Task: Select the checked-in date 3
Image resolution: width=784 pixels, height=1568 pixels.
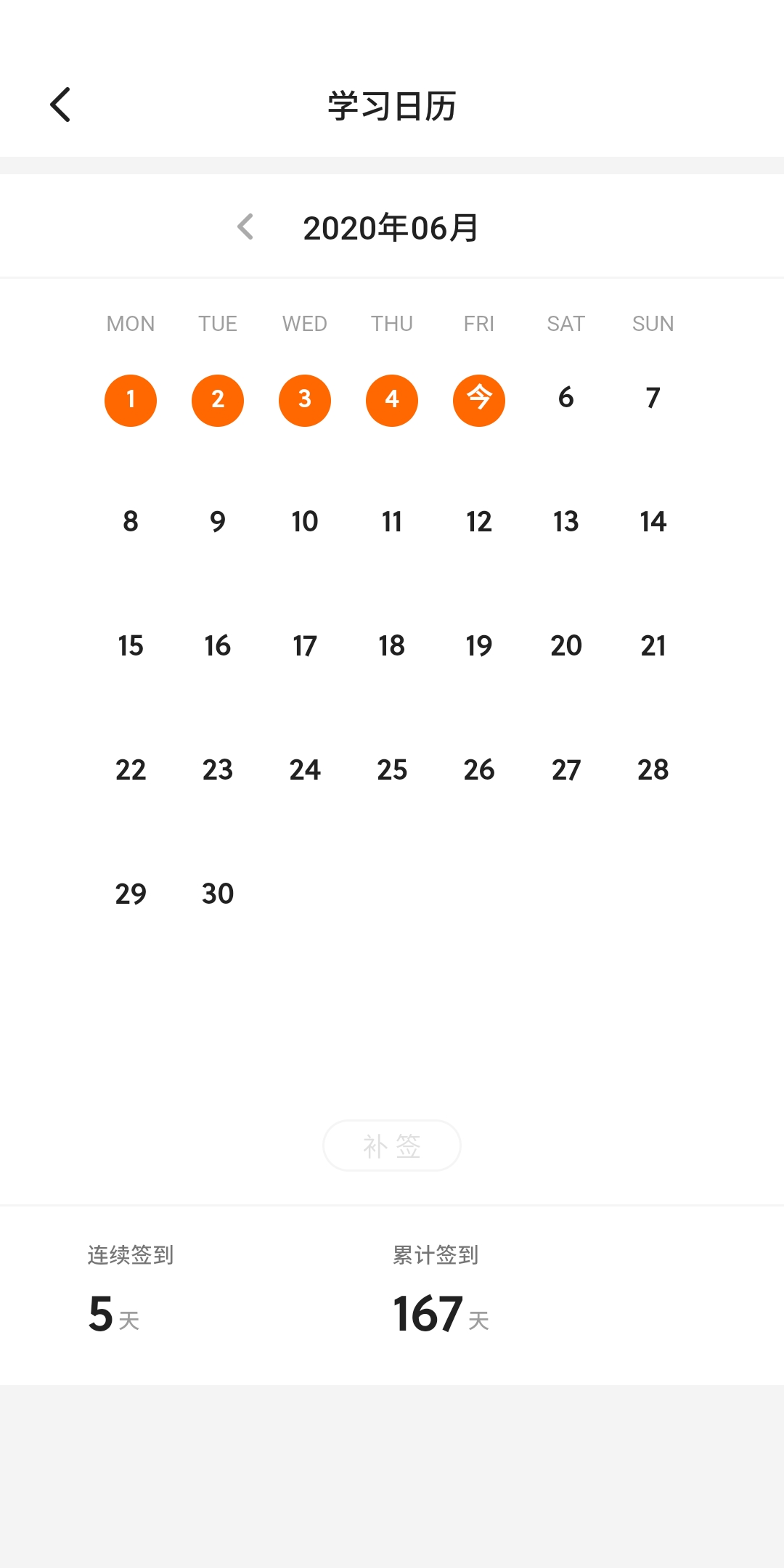Action: (305, 400)
